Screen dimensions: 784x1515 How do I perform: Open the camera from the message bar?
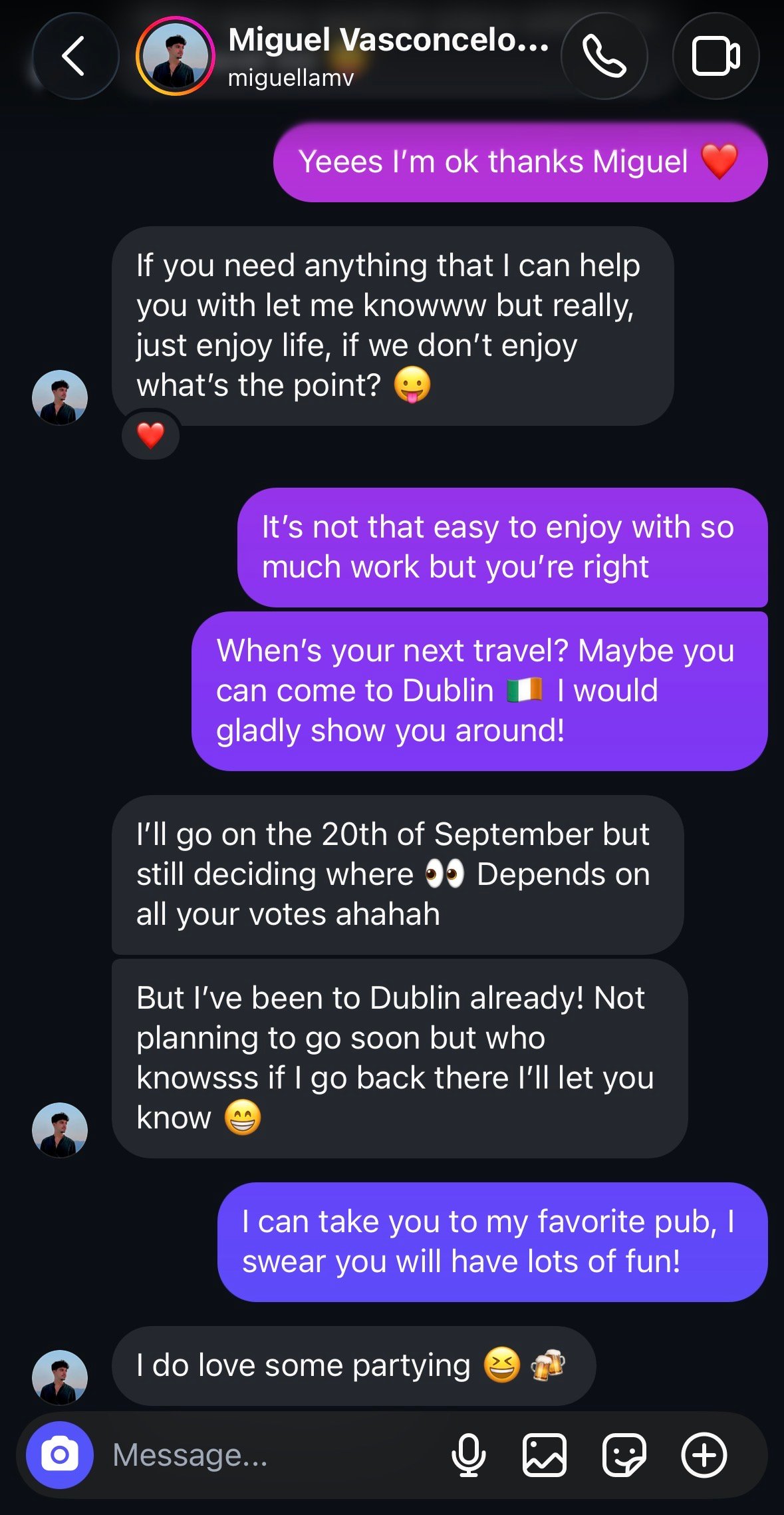pos(60,1455)
